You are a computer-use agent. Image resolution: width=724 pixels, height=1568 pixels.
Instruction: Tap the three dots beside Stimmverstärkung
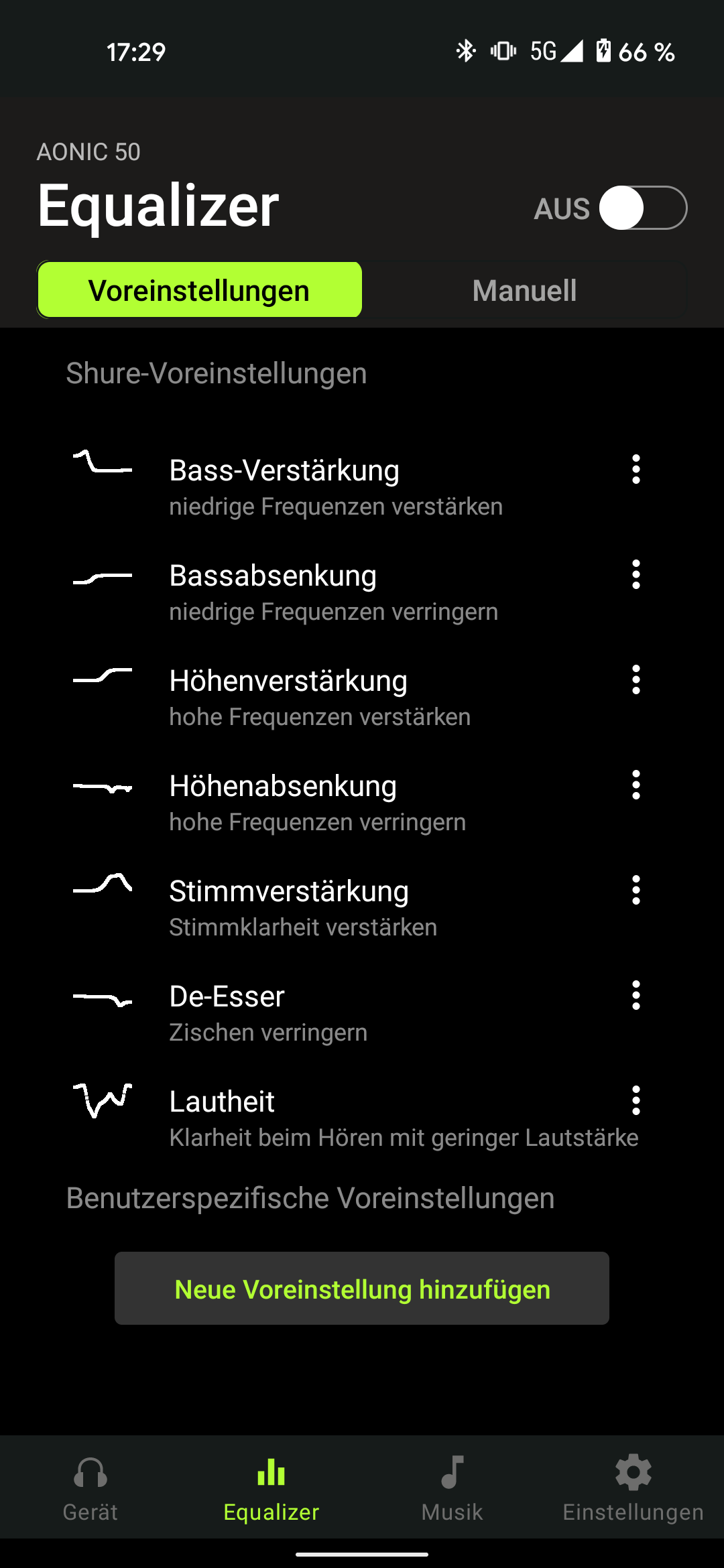click(636, 891)
